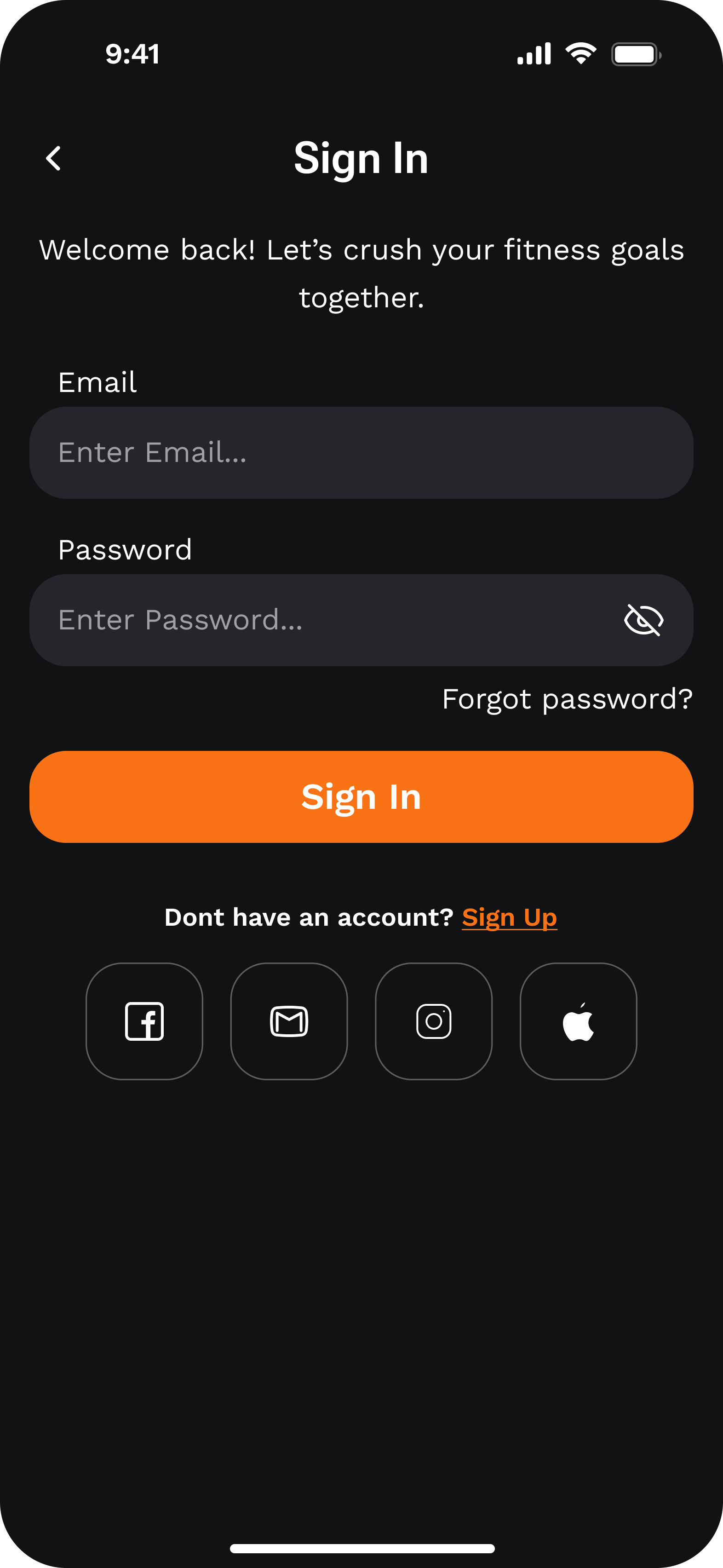Open the Forgot password flow
The image size is (723, 1568).
567,700
